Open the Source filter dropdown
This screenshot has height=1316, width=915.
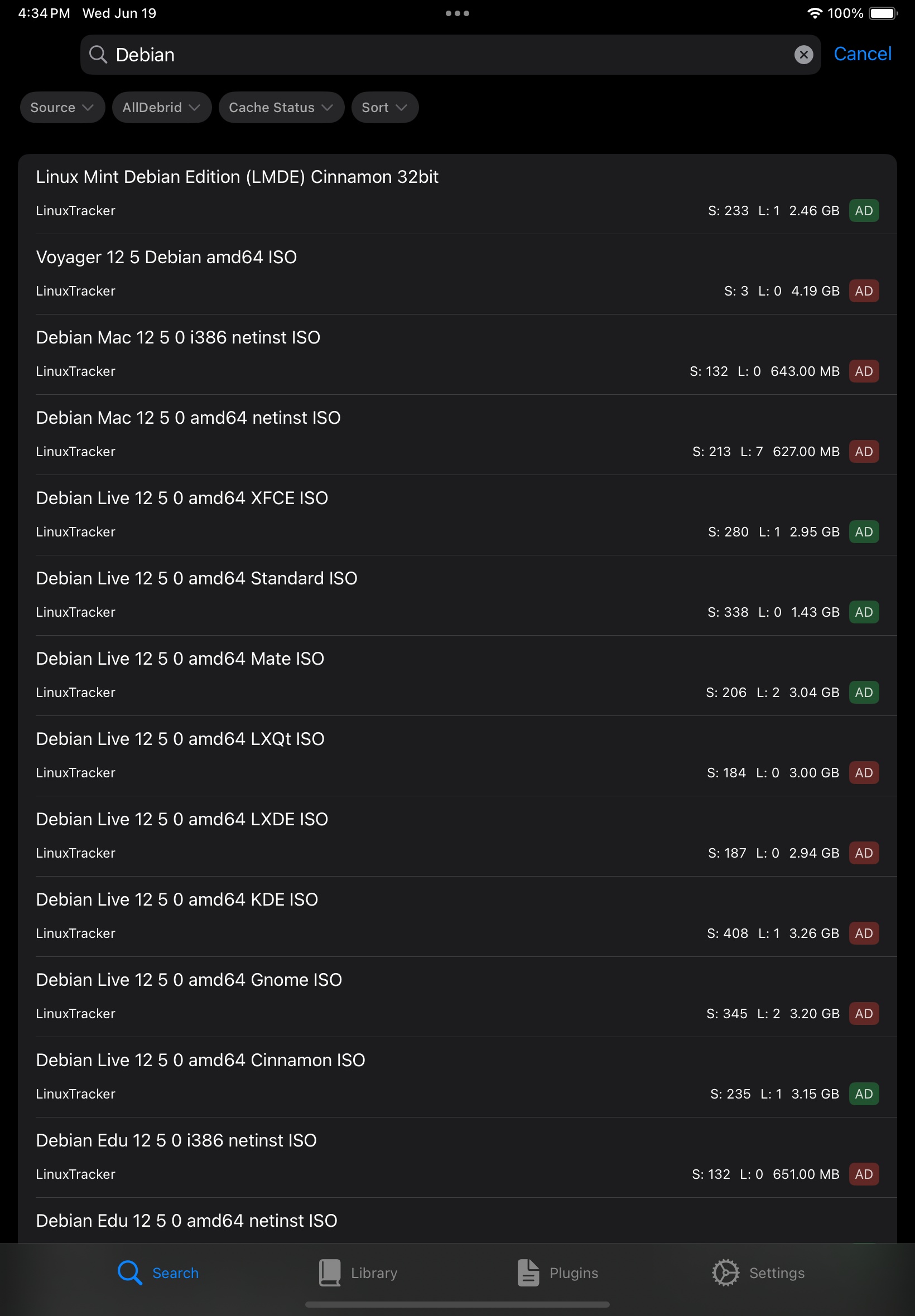point(62,107)
